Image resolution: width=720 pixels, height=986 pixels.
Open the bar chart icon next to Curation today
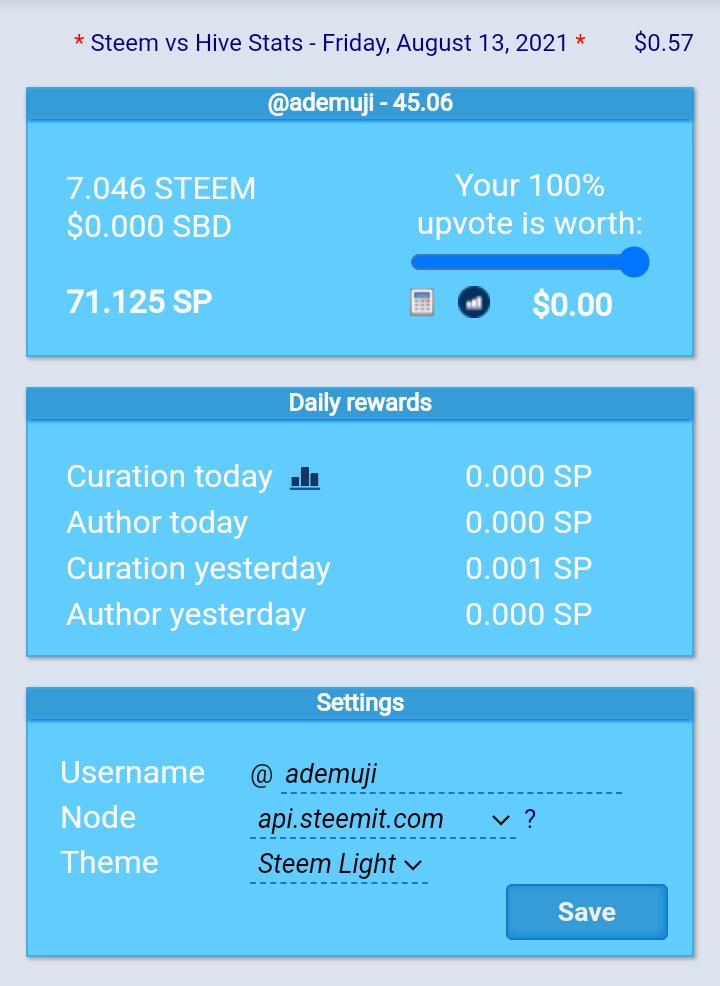305,479
